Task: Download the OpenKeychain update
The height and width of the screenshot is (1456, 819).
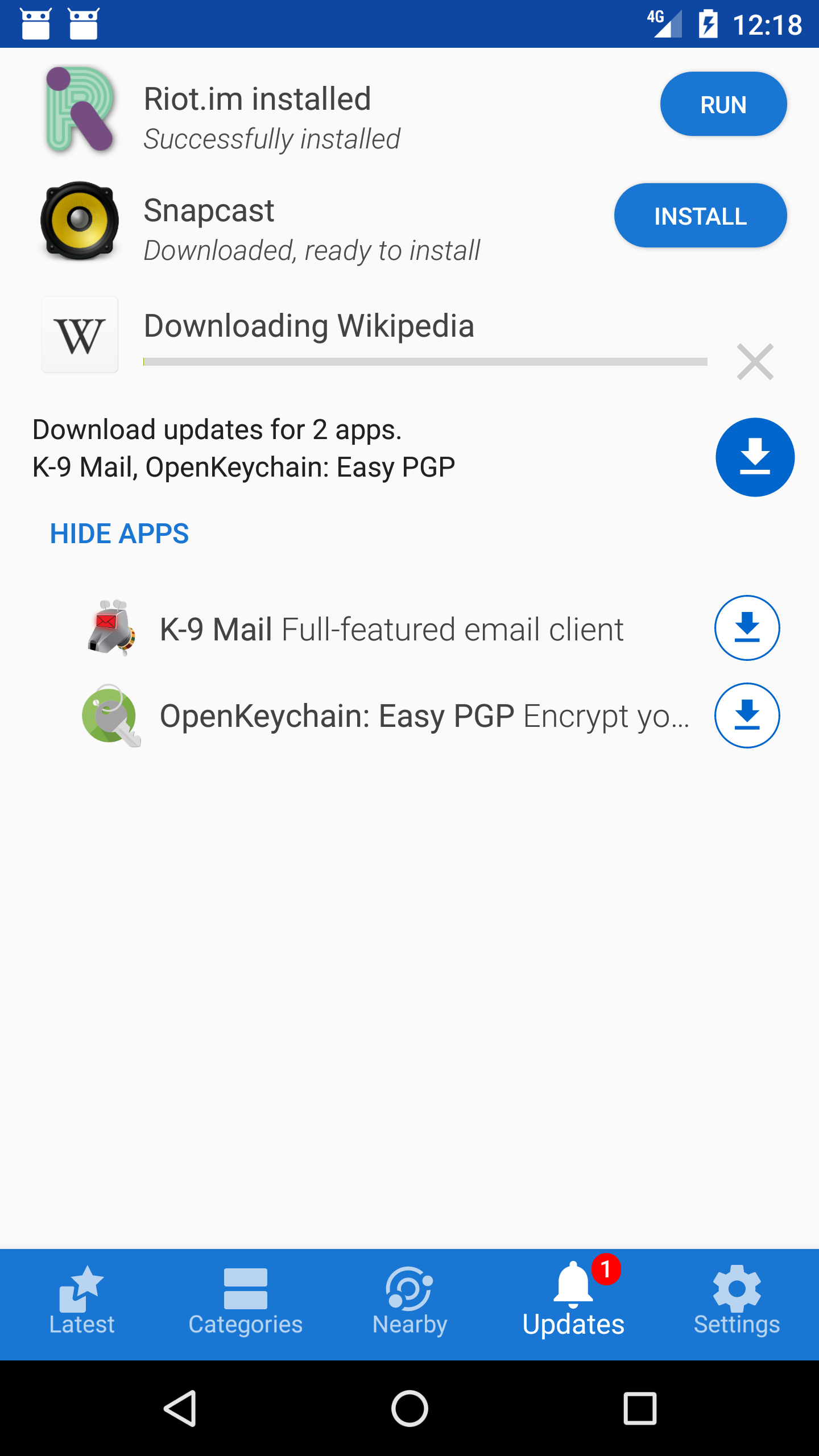Action: point(747,715)
